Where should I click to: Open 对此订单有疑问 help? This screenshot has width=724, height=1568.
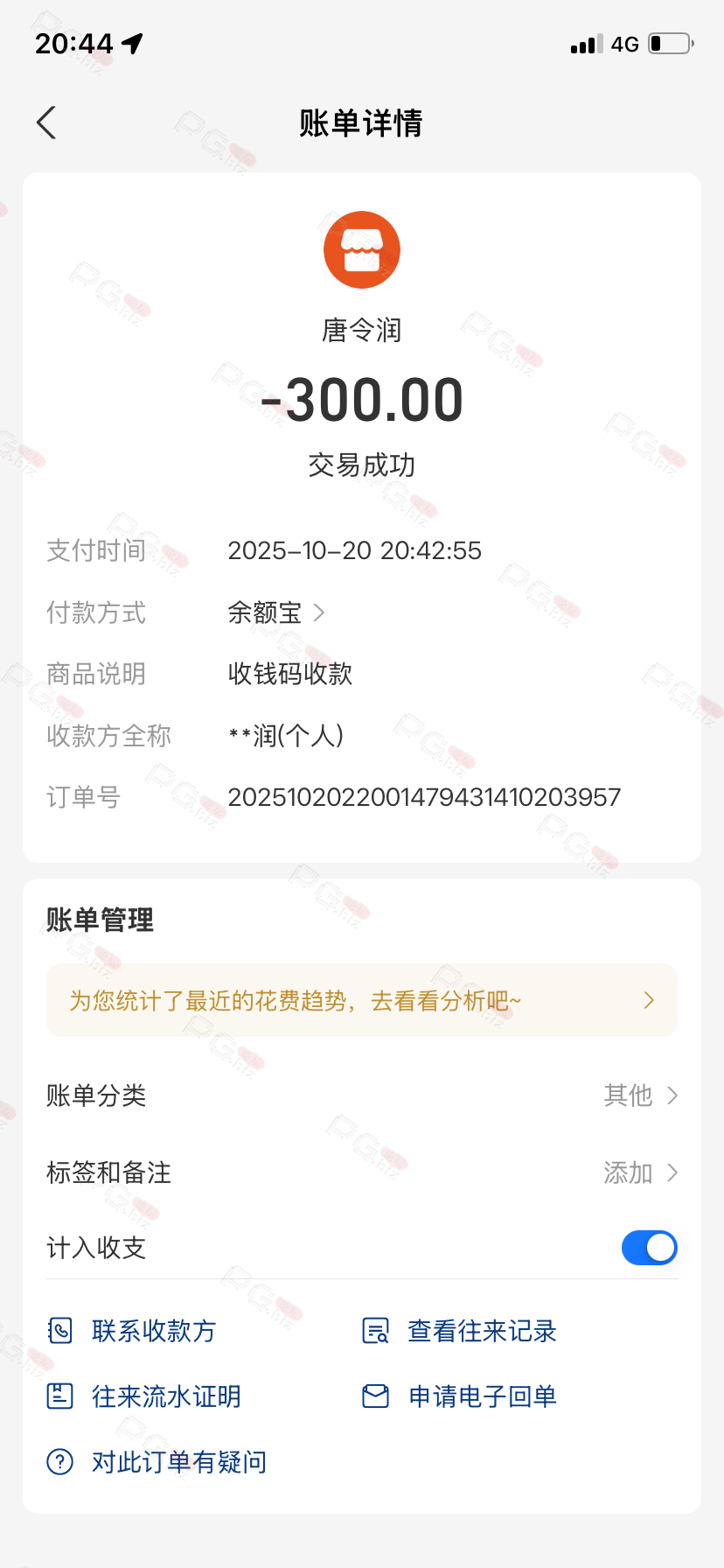(x=157, y=1462)
